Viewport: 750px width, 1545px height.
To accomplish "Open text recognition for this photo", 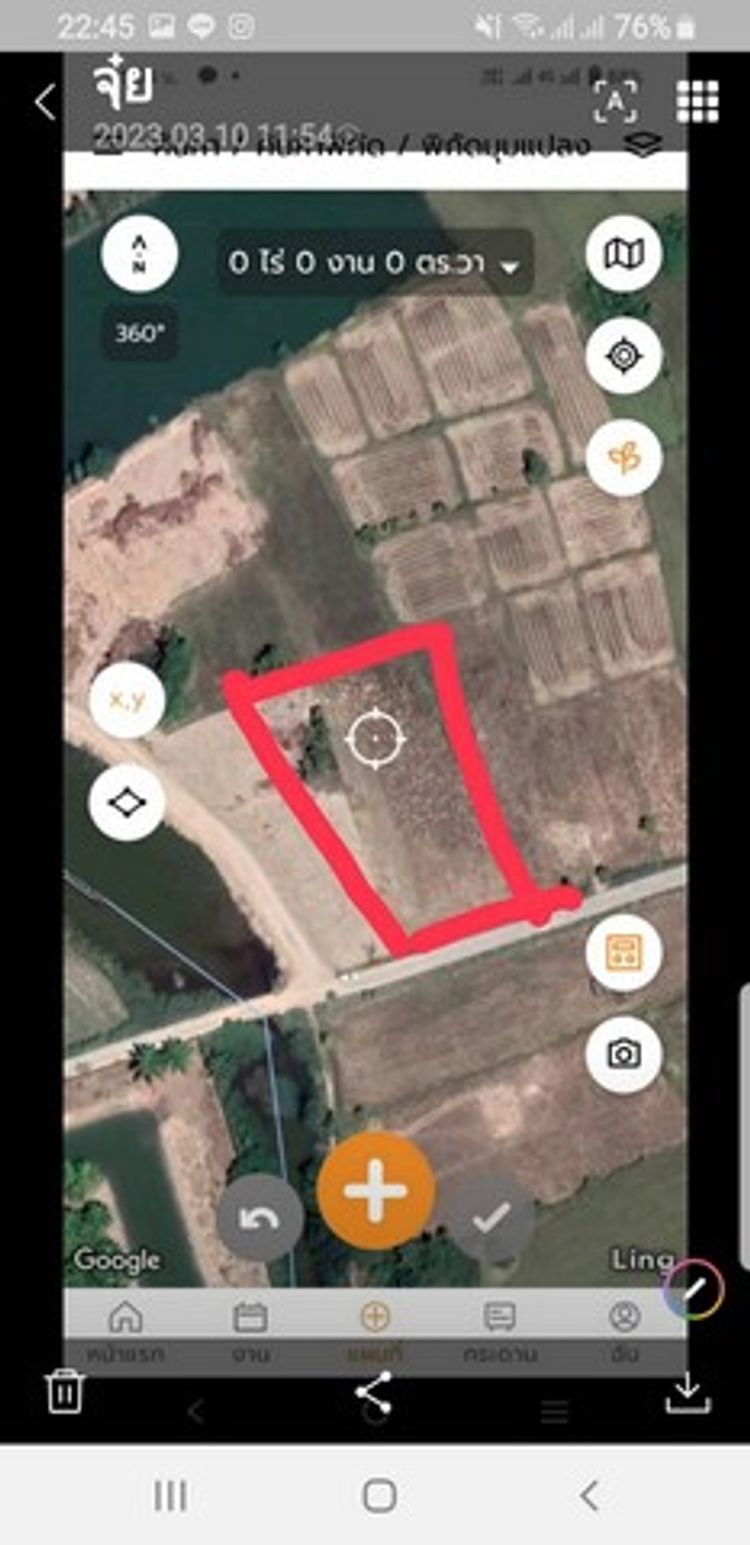I will coord(615,101).
